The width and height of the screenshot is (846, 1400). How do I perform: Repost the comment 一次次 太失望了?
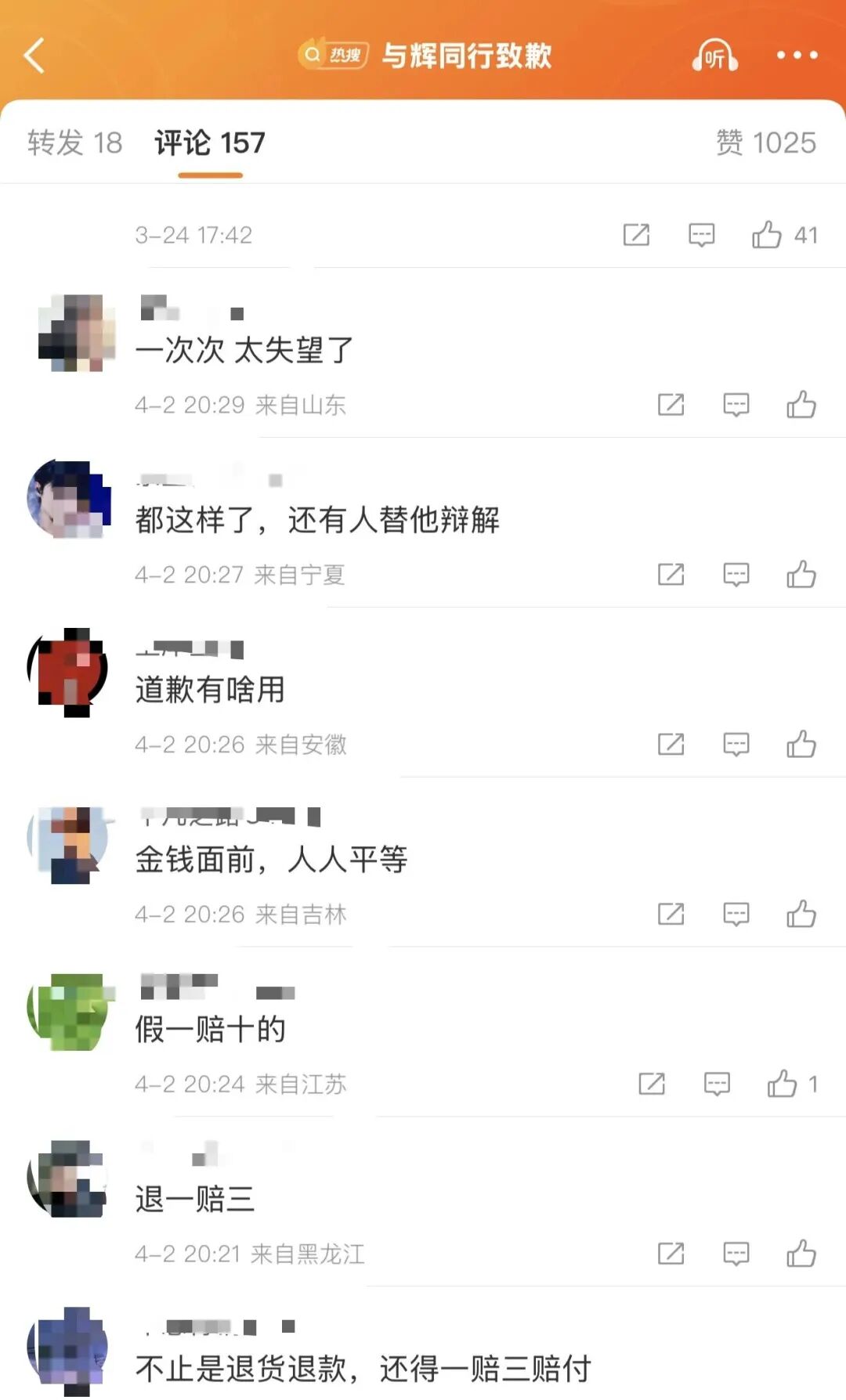point(671,405)
